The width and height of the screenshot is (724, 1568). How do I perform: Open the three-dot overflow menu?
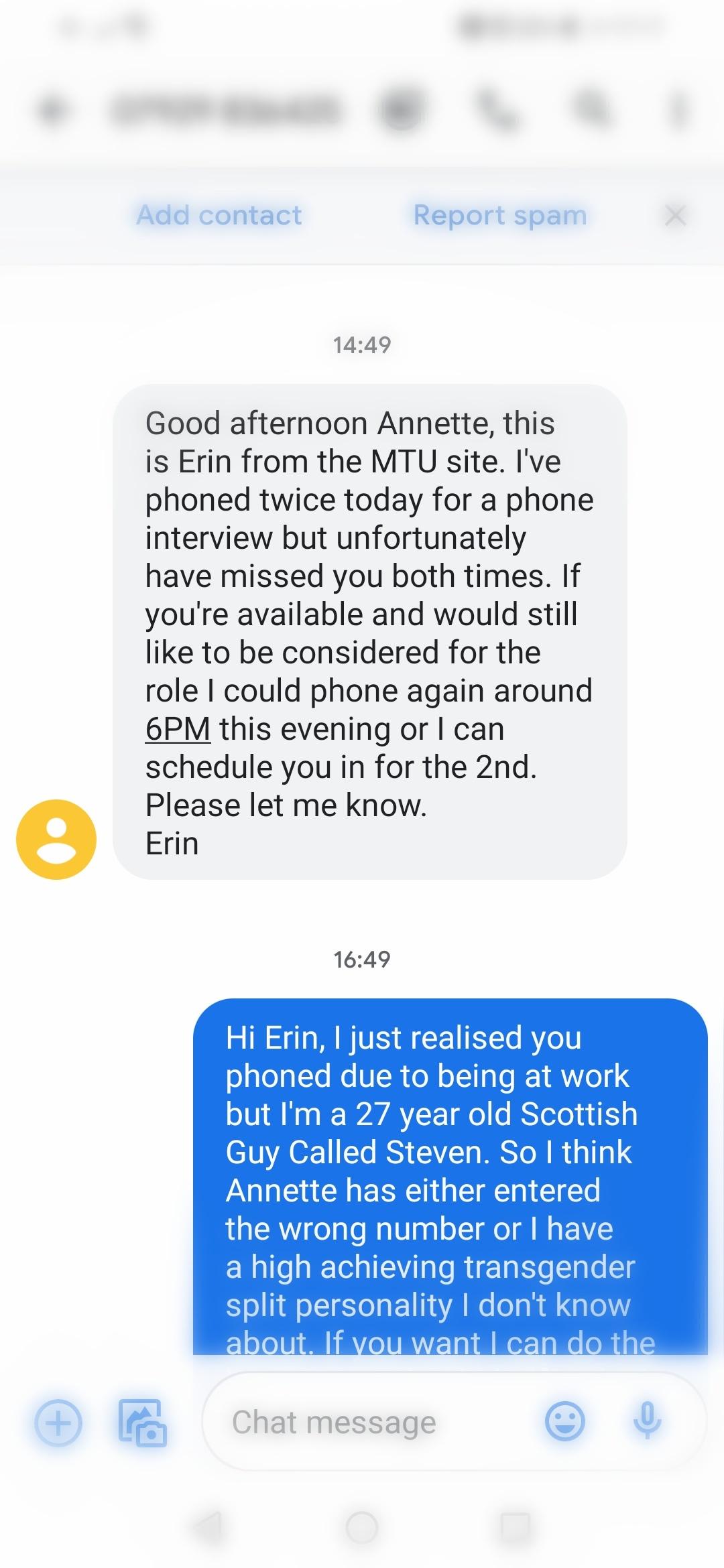pos(680,109)
